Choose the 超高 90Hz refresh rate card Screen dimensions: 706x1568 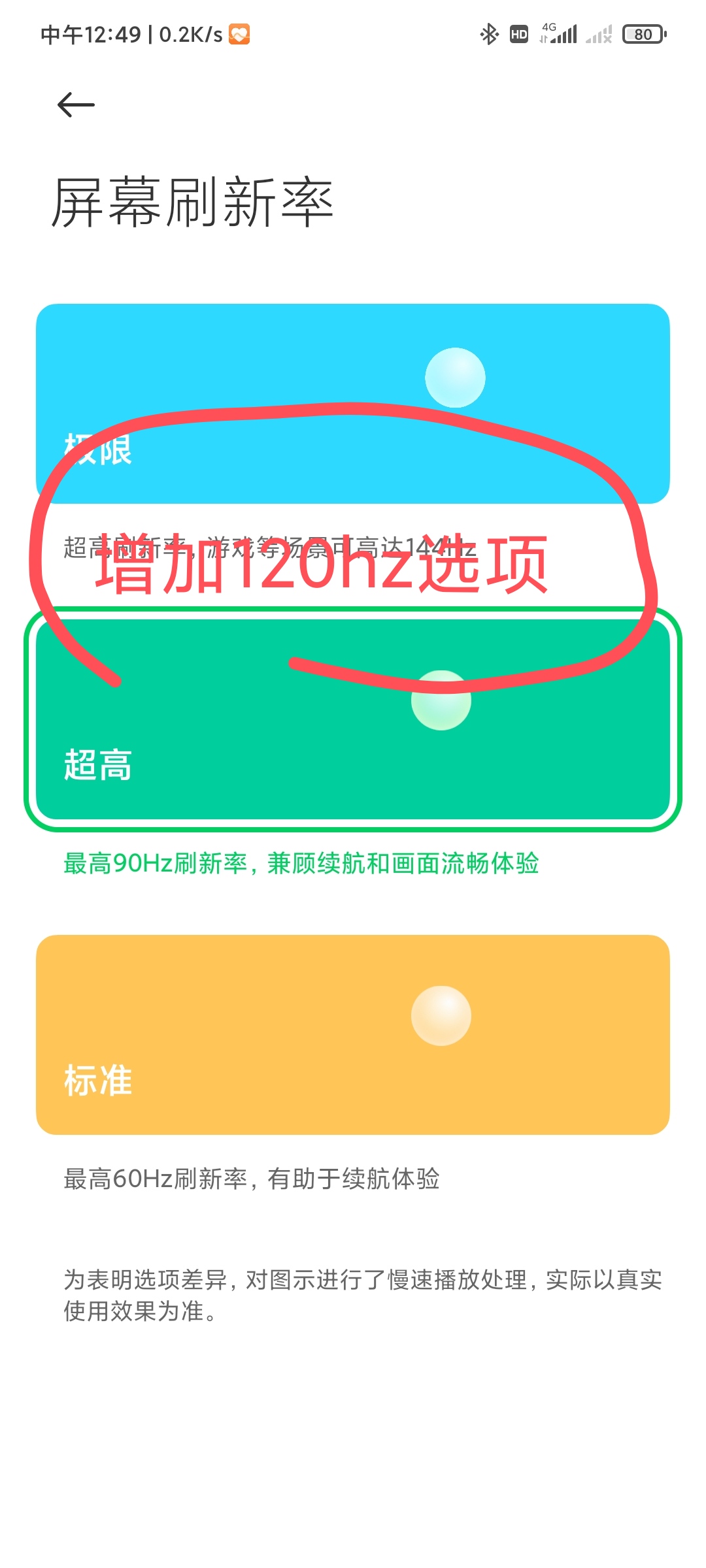[x=353, y=719]
